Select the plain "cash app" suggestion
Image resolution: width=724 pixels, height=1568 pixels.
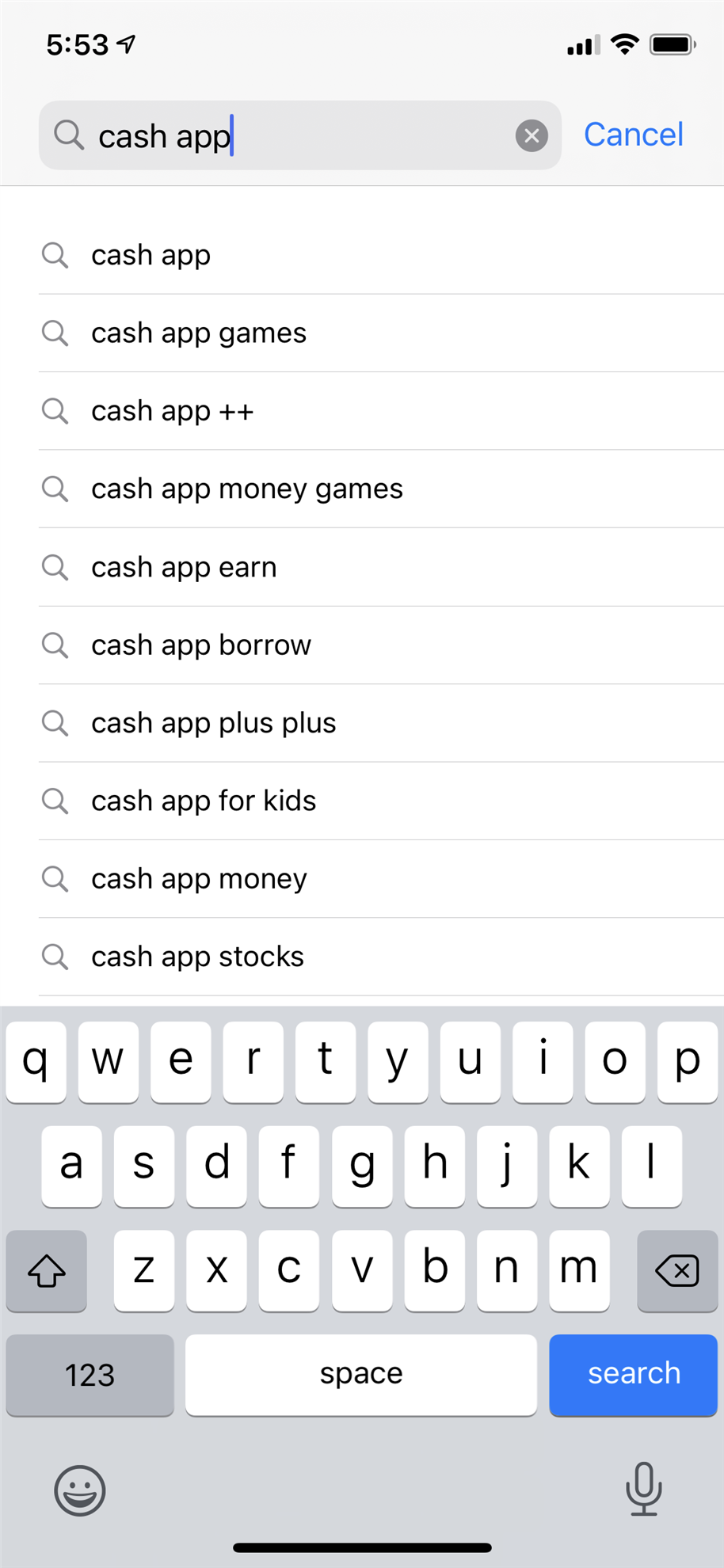[151, 256]
